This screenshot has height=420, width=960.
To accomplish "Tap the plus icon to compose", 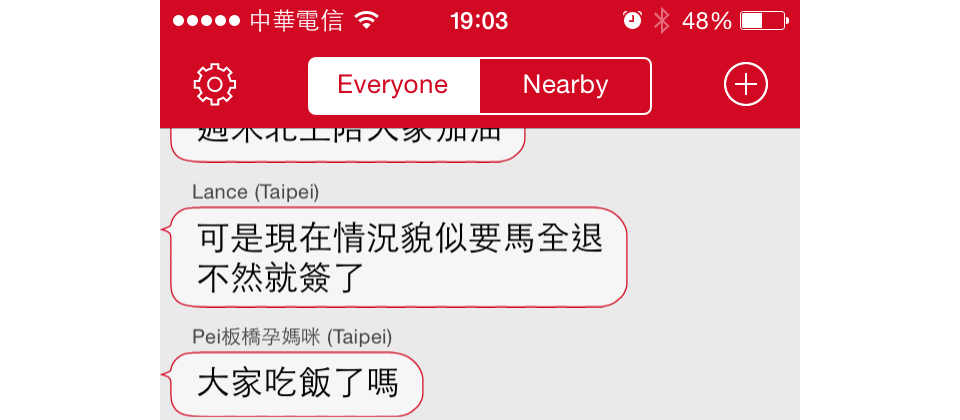I will [745, 85].
